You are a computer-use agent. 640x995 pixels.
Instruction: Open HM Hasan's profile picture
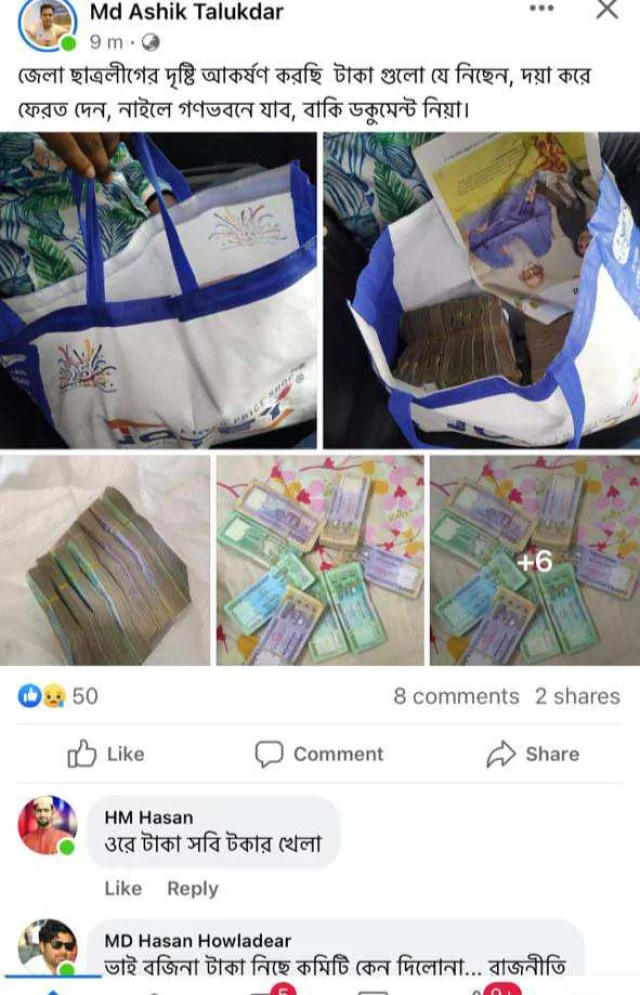click(47, 825)
